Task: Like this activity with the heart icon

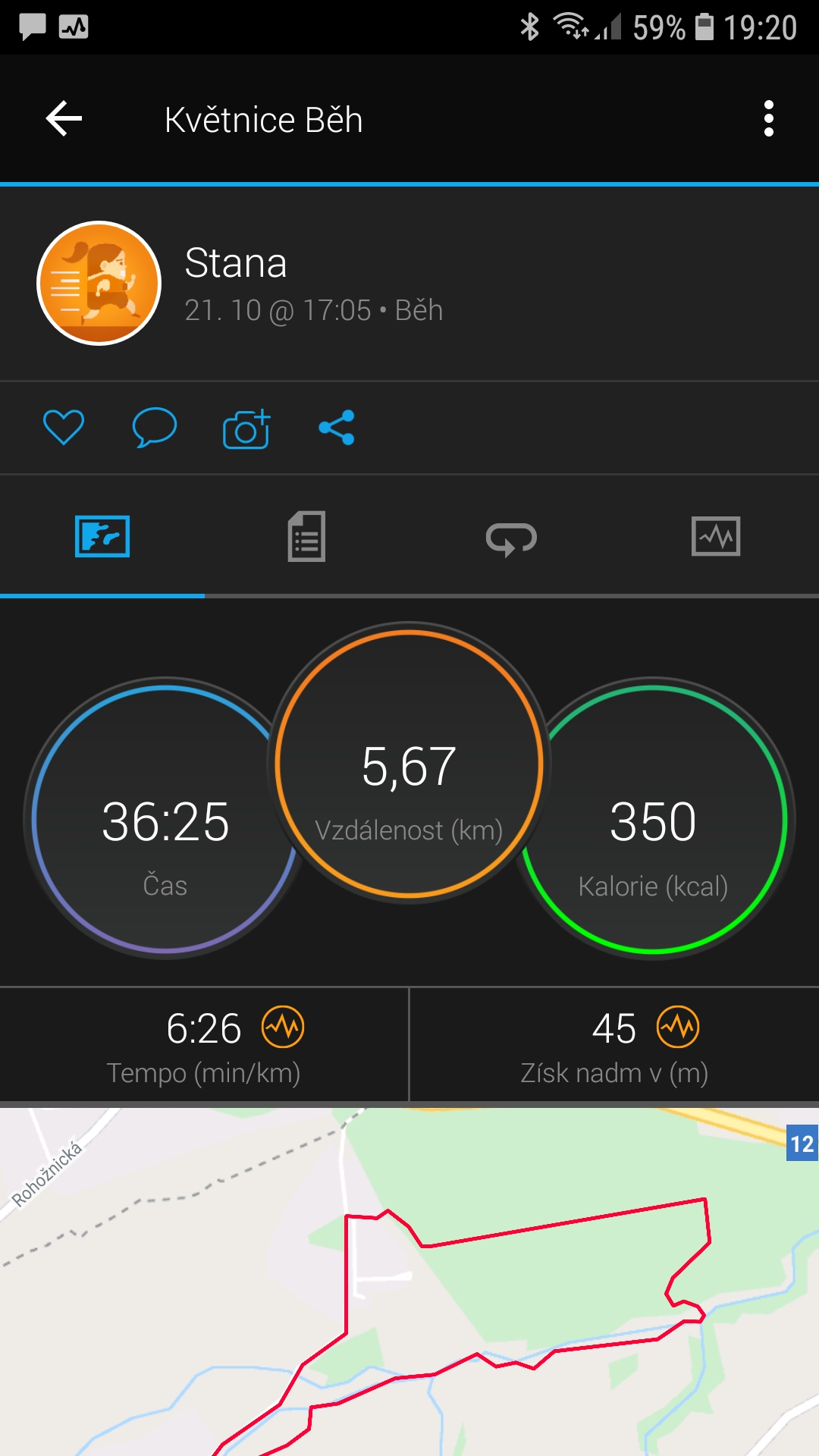Action: pyautogui.click(x=64, y=427)
